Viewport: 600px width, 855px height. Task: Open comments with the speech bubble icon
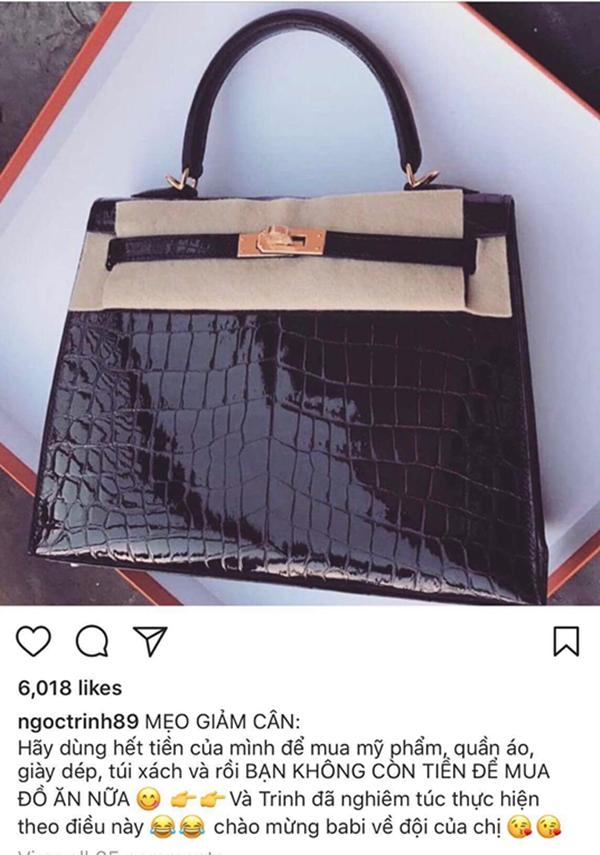coord(92,642)
